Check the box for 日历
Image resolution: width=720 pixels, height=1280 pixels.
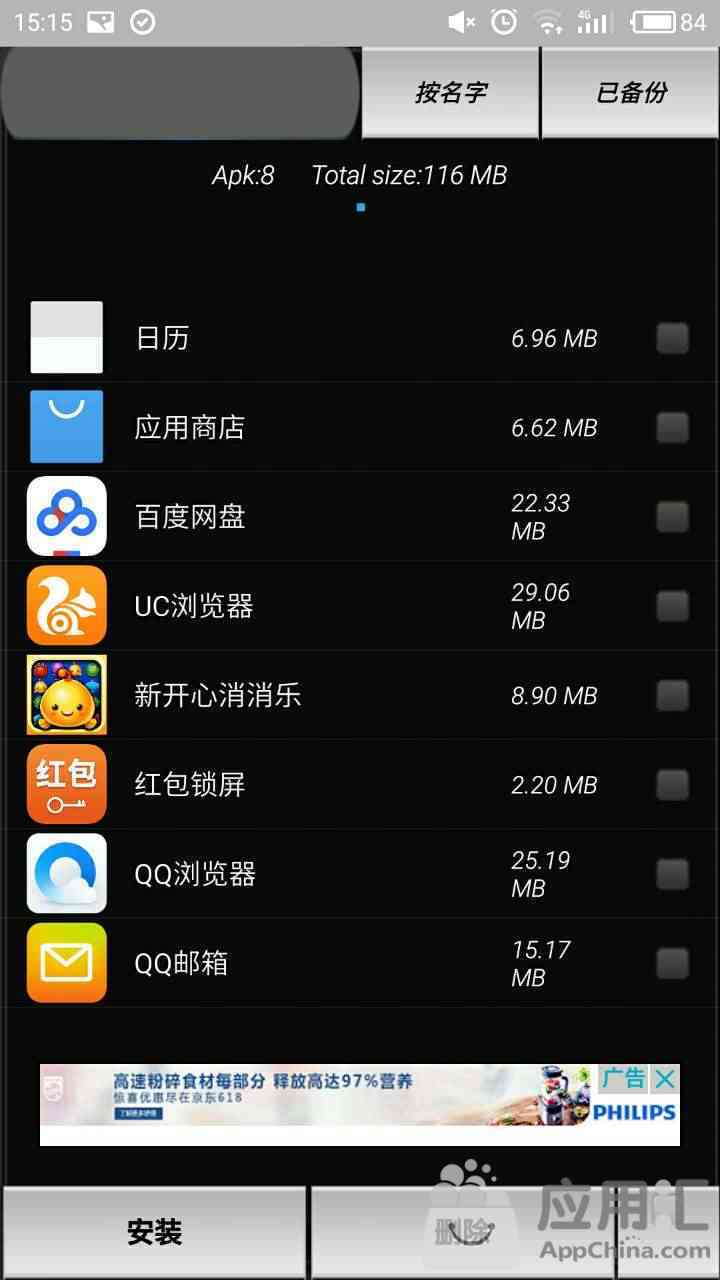[672, 338]
